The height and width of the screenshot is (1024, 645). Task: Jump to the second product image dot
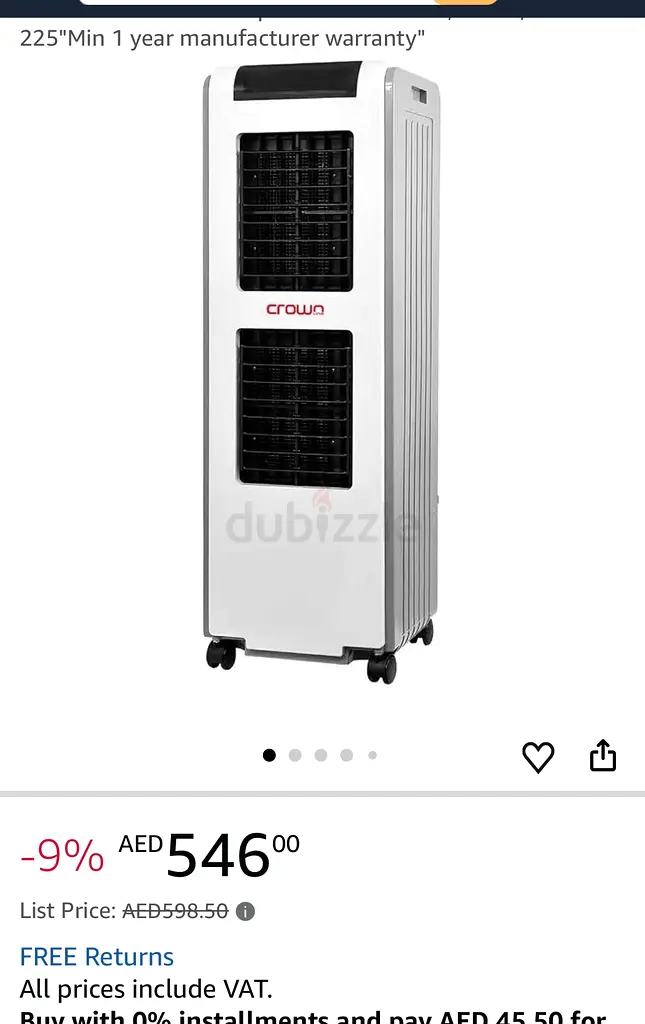click(x=295, y=756)
